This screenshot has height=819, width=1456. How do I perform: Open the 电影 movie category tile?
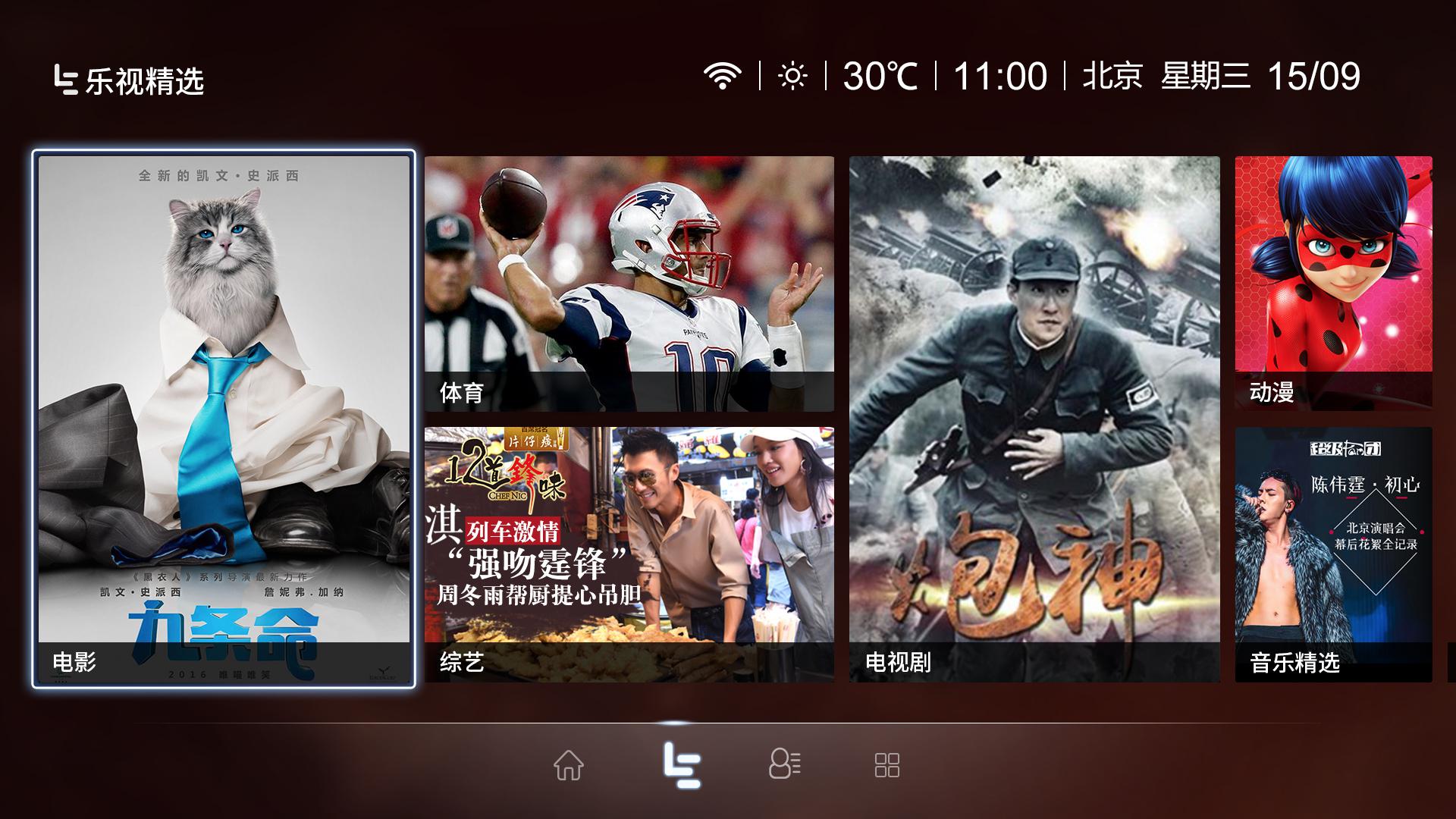pyautogui.click(x=224, y=419)
